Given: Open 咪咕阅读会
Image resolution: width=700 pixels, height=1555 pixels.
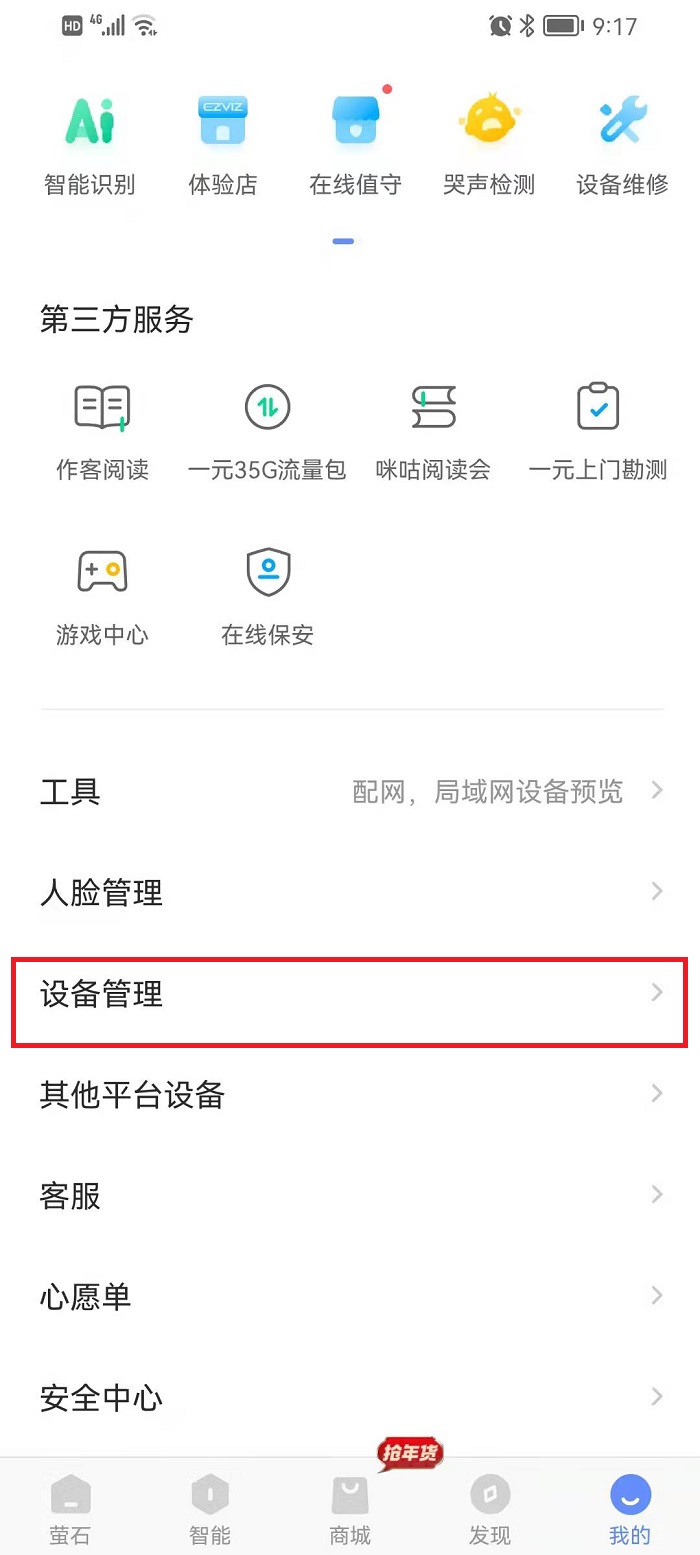Looking at the screenshot, I should [x=433, y=432].
